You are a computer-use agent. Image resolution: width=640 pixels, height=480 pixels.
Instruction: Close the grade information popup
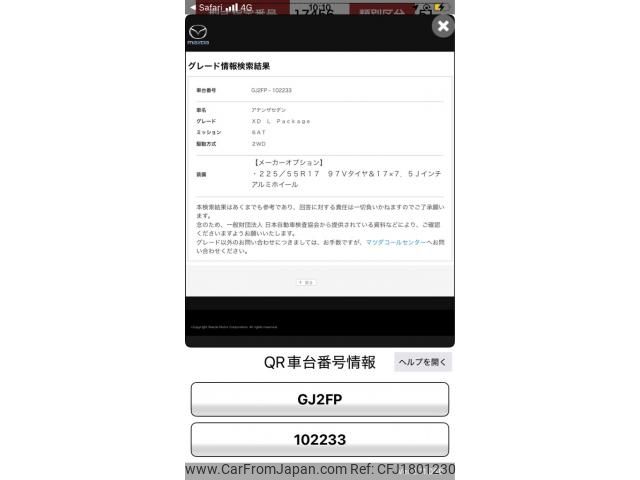click(x=442, y=27)
